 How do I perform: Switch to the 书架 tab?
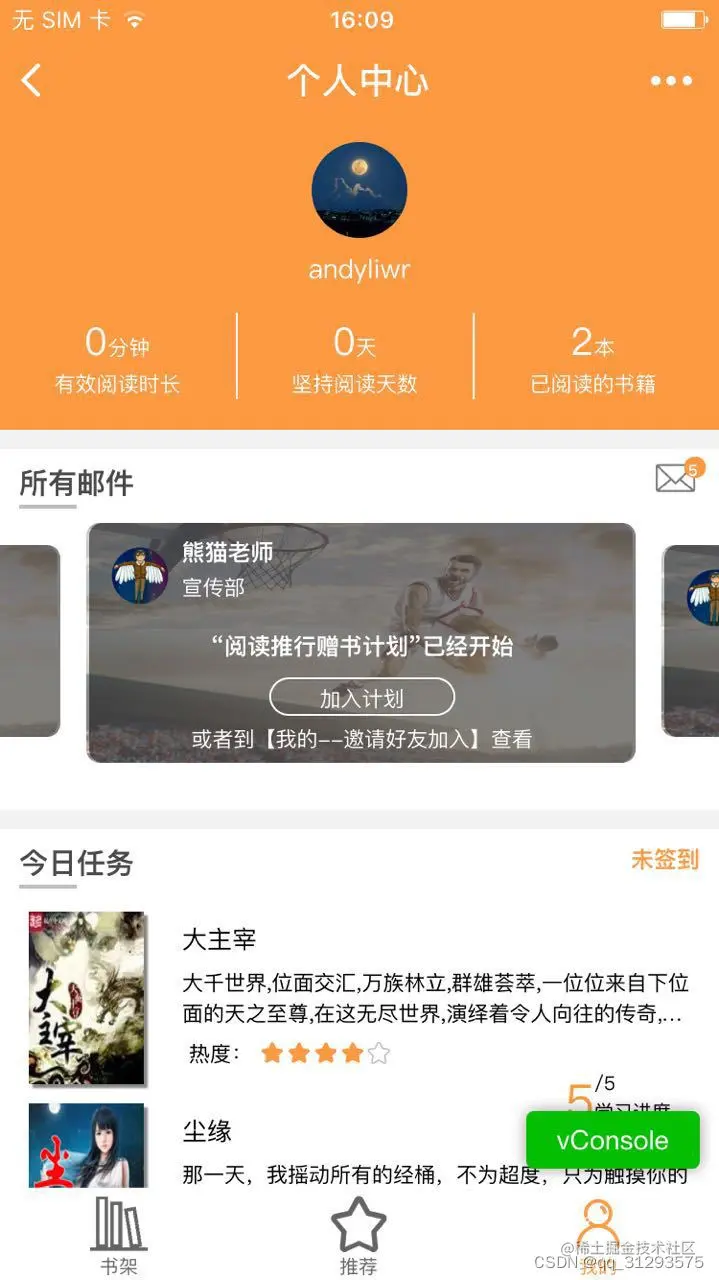tap(119, 1236)
